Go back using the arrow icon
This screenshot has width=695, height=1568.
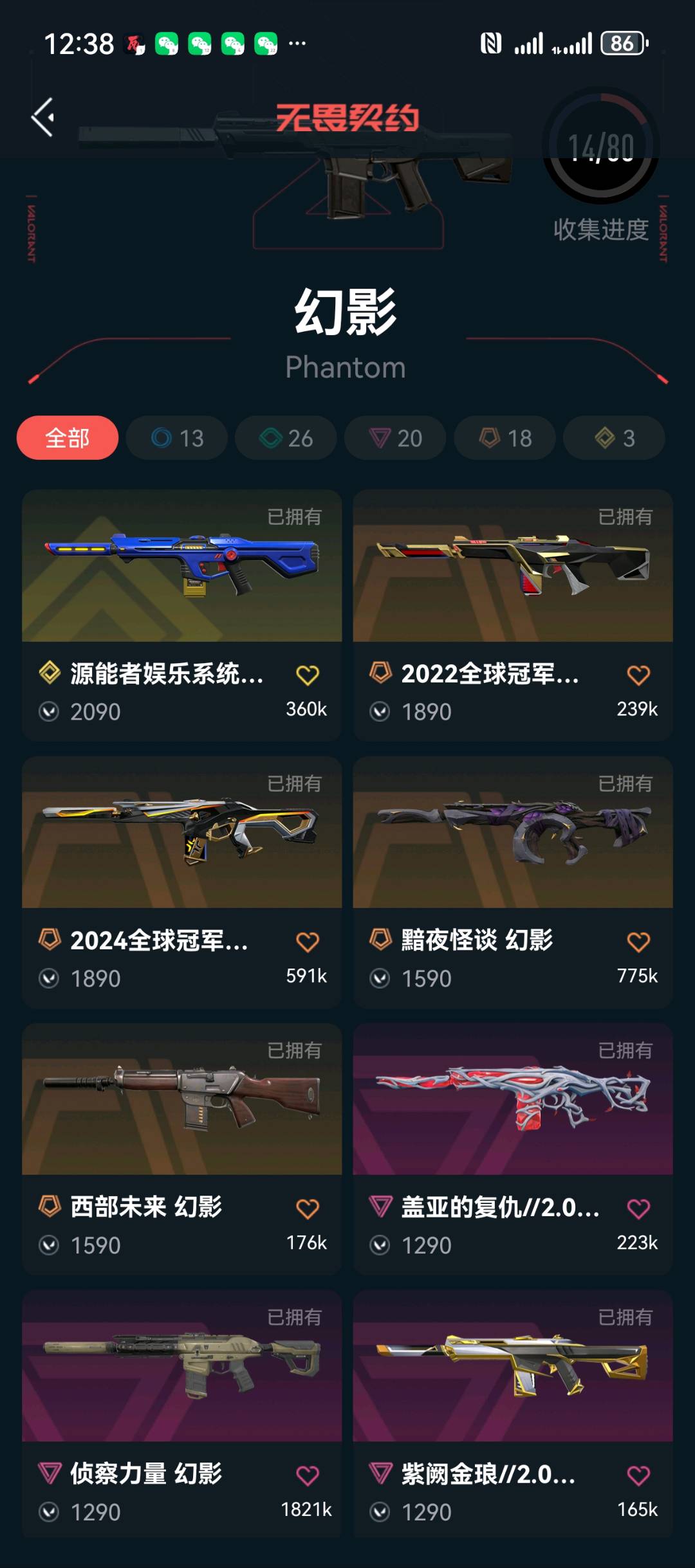pos(43,117)
